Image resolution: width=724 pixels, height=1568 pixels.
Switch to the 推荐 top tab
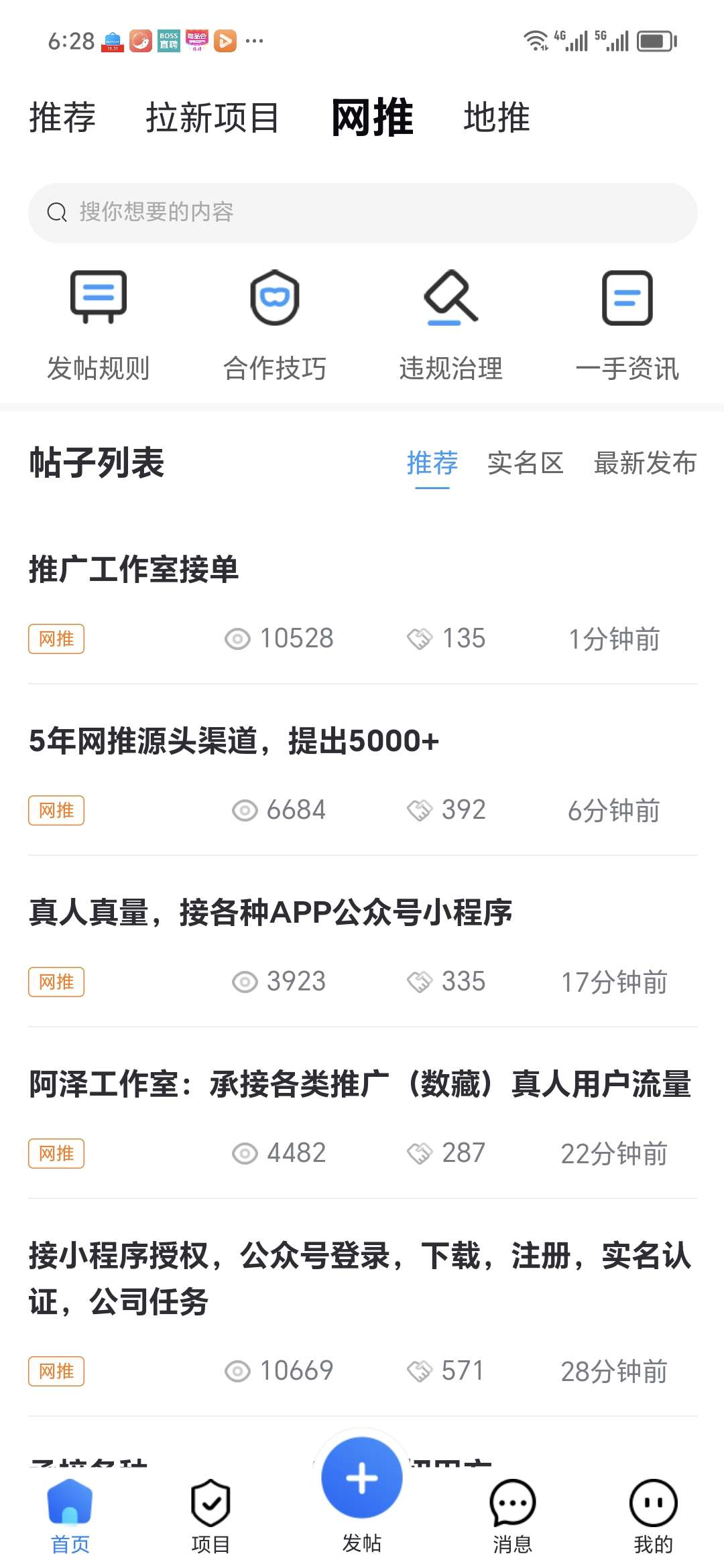click(x=62, y=118)
